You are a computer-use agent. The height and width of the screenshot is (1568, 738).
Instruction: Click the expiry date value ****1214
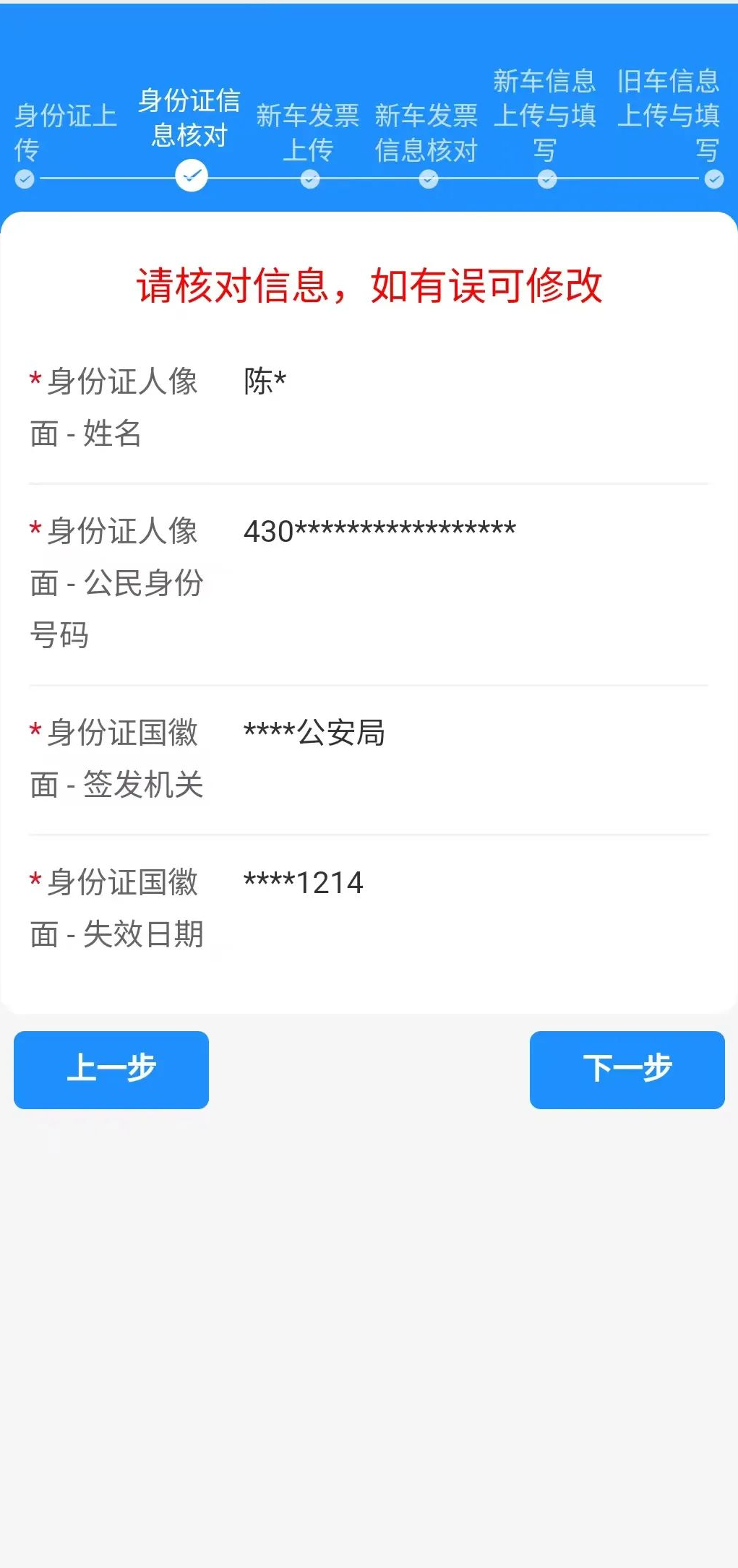click(x=302, y=883)
